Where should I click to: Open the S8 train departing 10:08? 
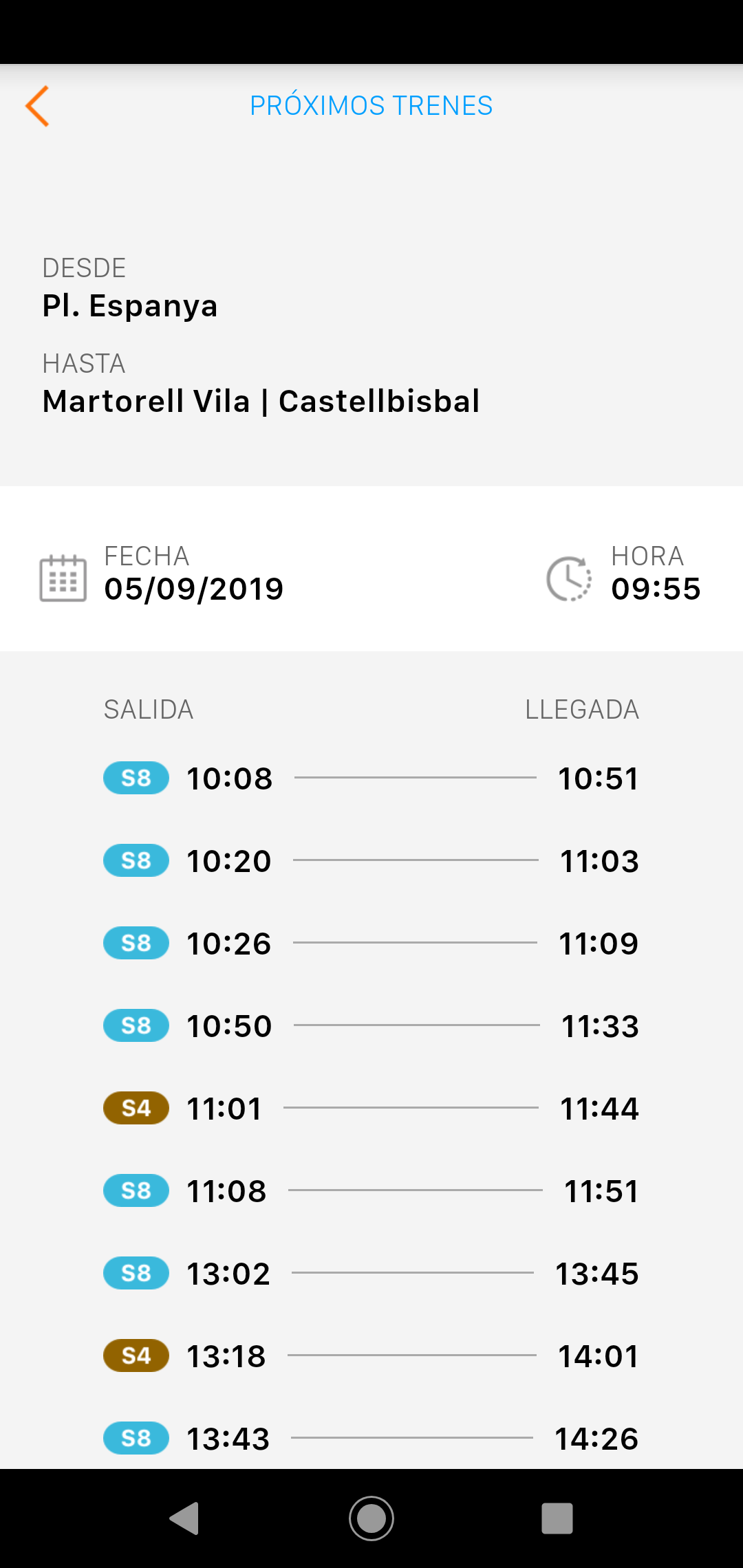[371, 778]
